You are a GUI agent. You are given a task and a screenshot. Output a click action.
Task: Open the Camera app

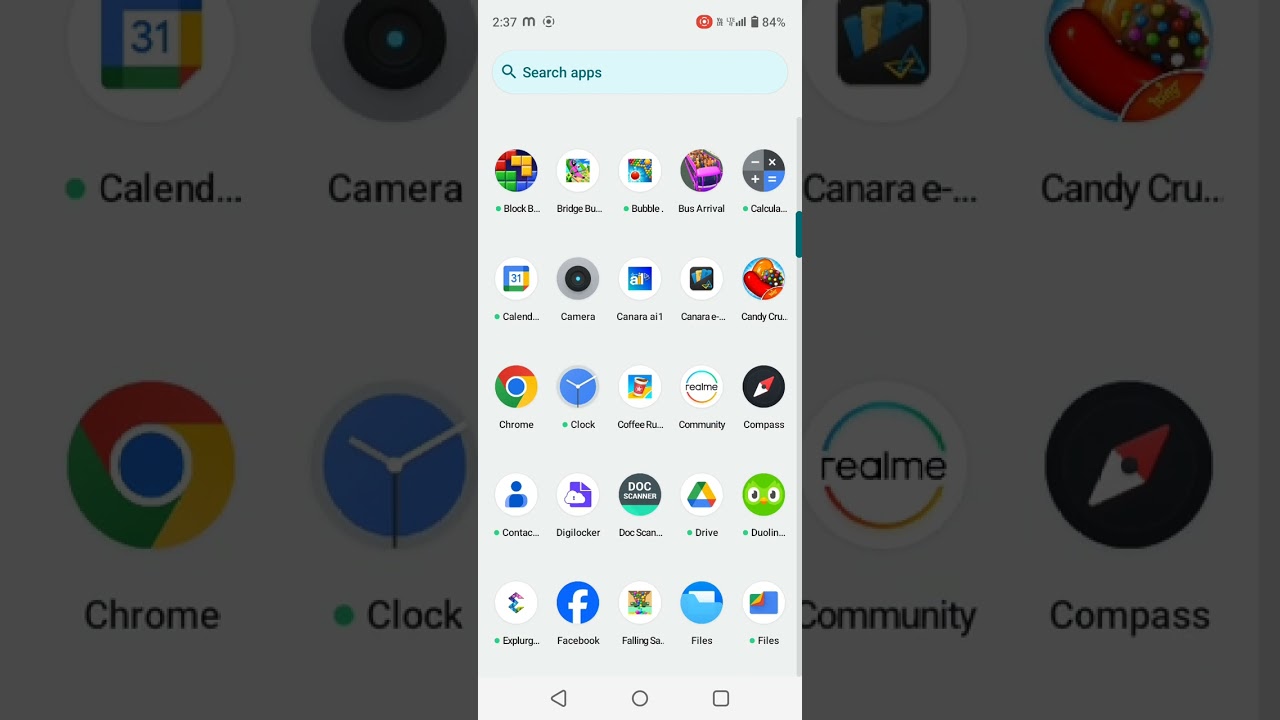coord(578,279)
